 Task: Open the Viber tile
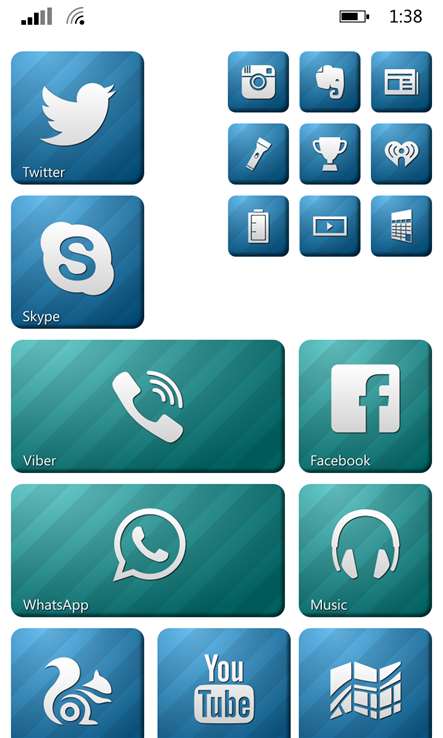pos(148,406)
